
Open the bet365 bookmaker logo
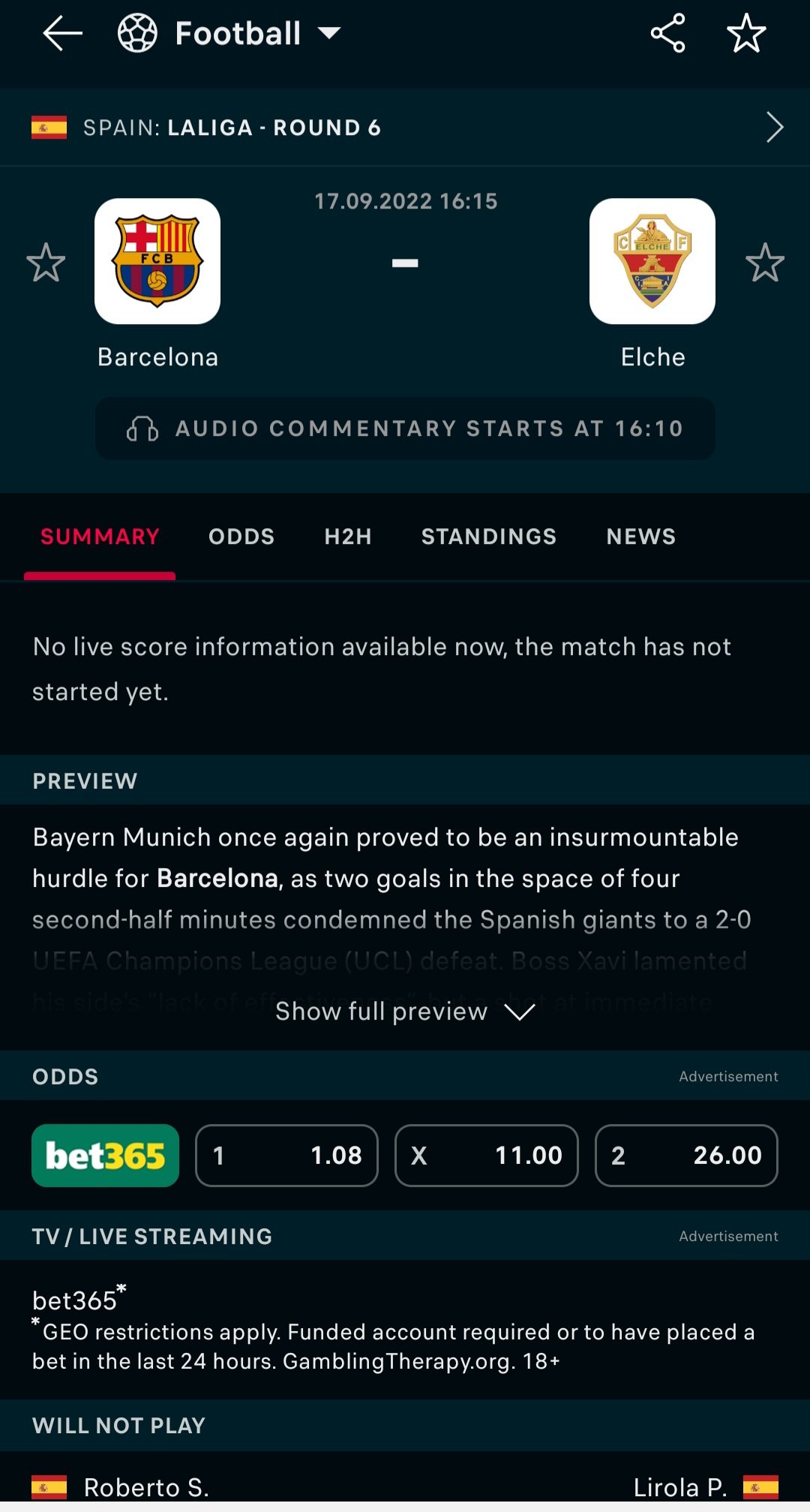coord(105,1156)
